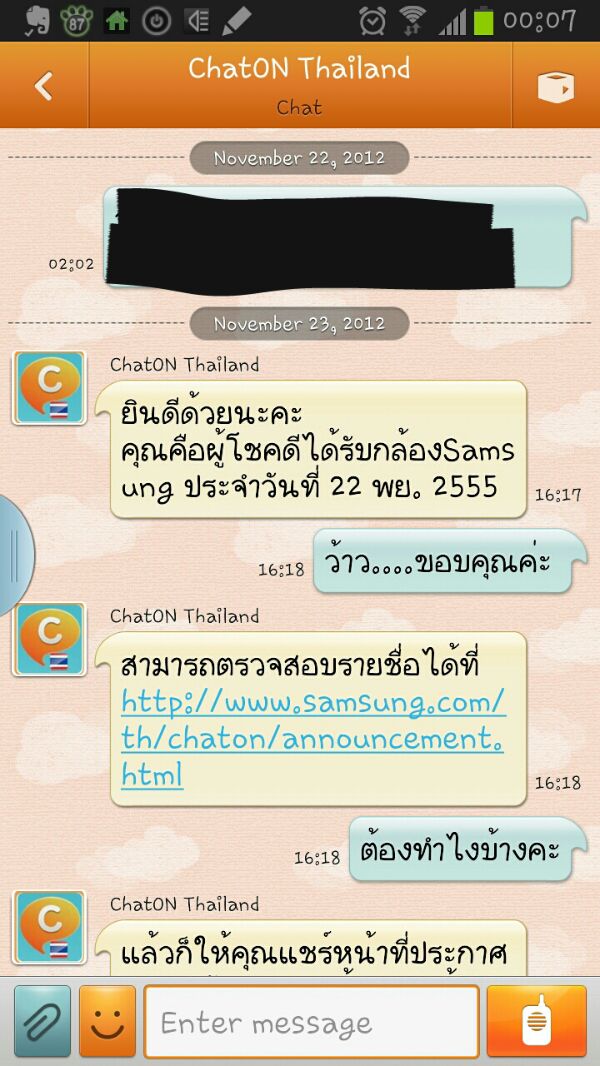This screenshot has height=1066, width=600.
Task: Tap the orange walkie-talkie button
Action: pyautogui.click(x=536, y=1021)
